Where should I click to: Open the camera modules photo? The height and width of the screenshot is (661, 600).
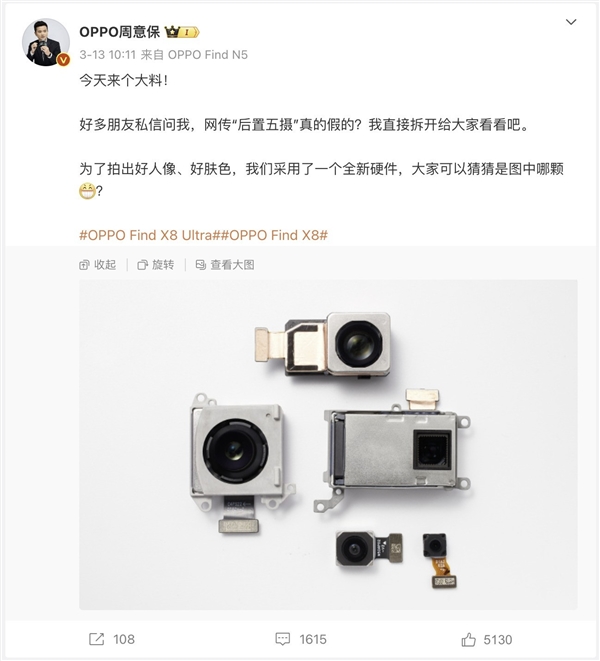click(x=328, y=443)
